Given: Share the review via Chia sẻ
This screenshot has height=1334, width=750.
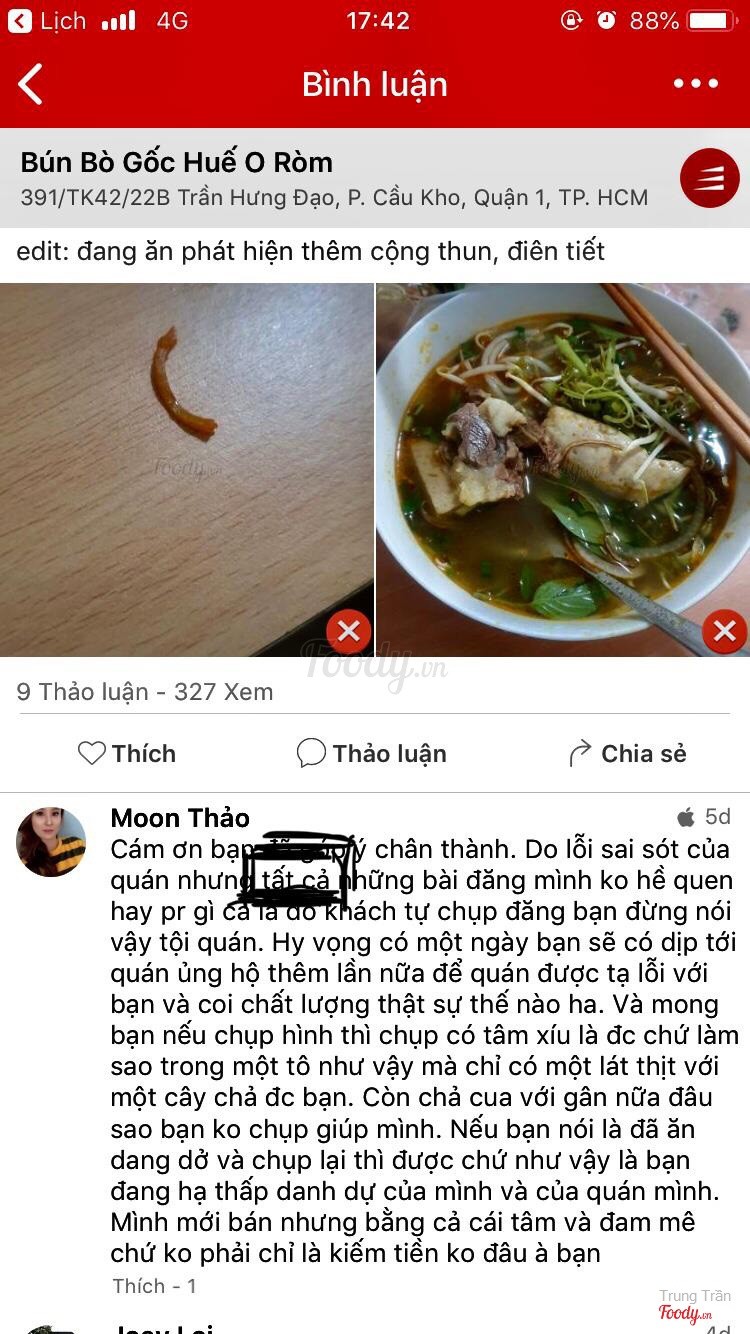Looking at the screenshot, I should click(x=627, y=753).
